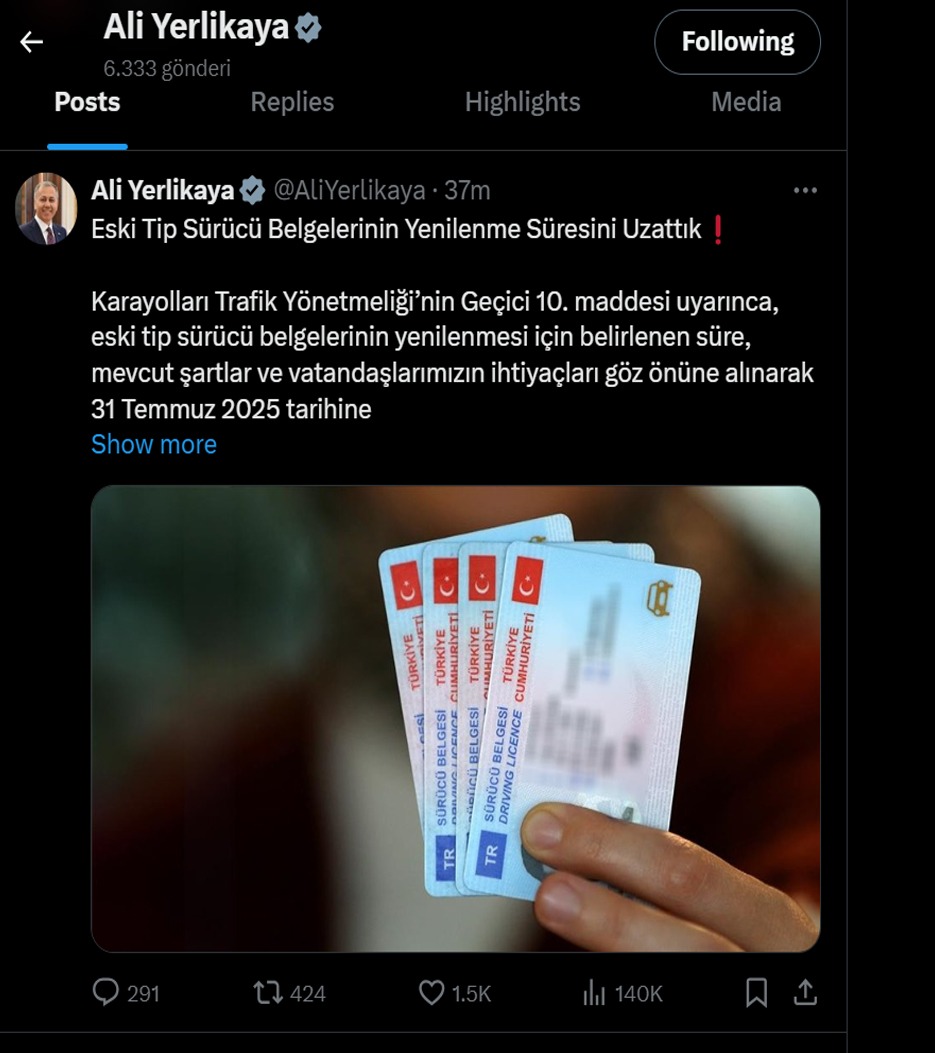Viewport: 935px width, 1053px height.
Task: Expand the post with Show more
Action: click(x=154, y=444)
